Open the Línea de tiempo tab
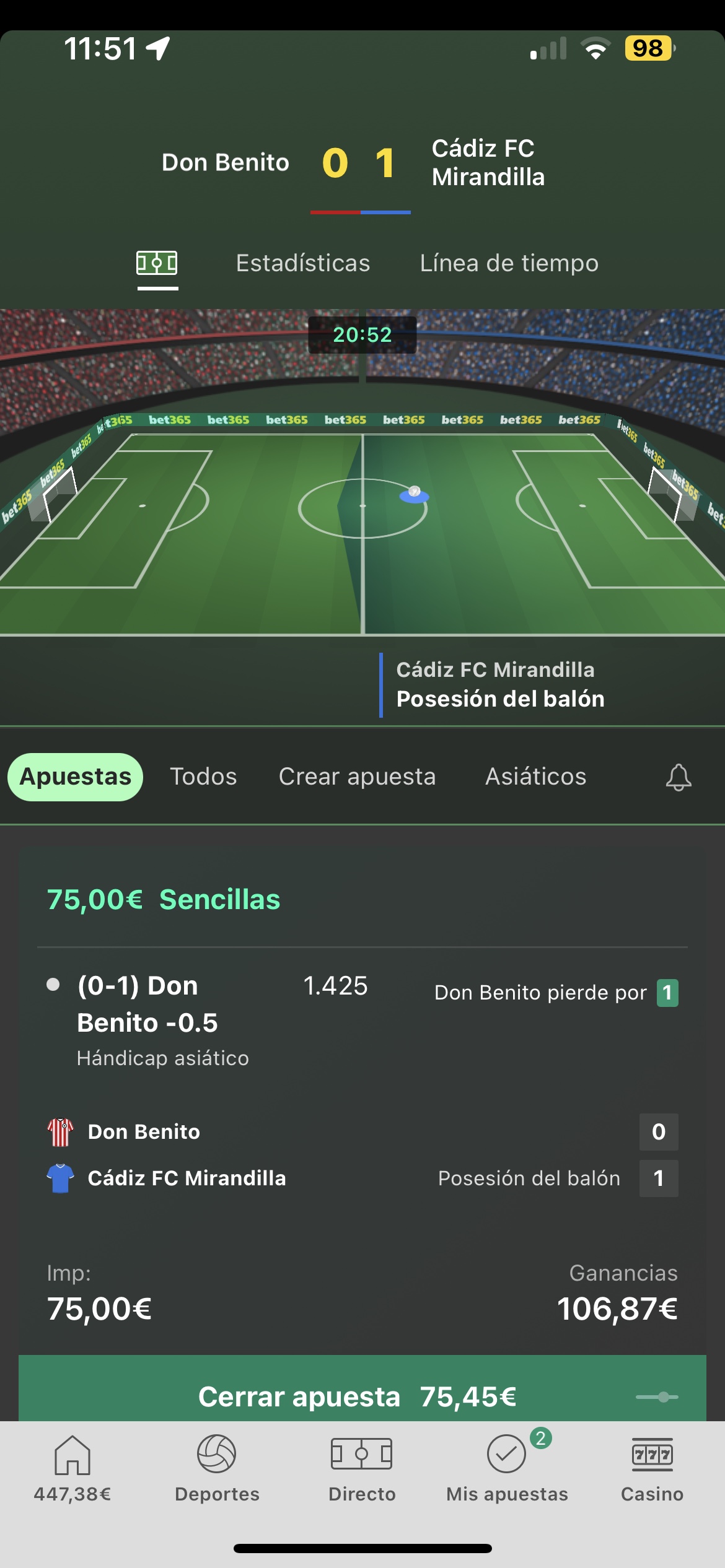 pos(509,263)
